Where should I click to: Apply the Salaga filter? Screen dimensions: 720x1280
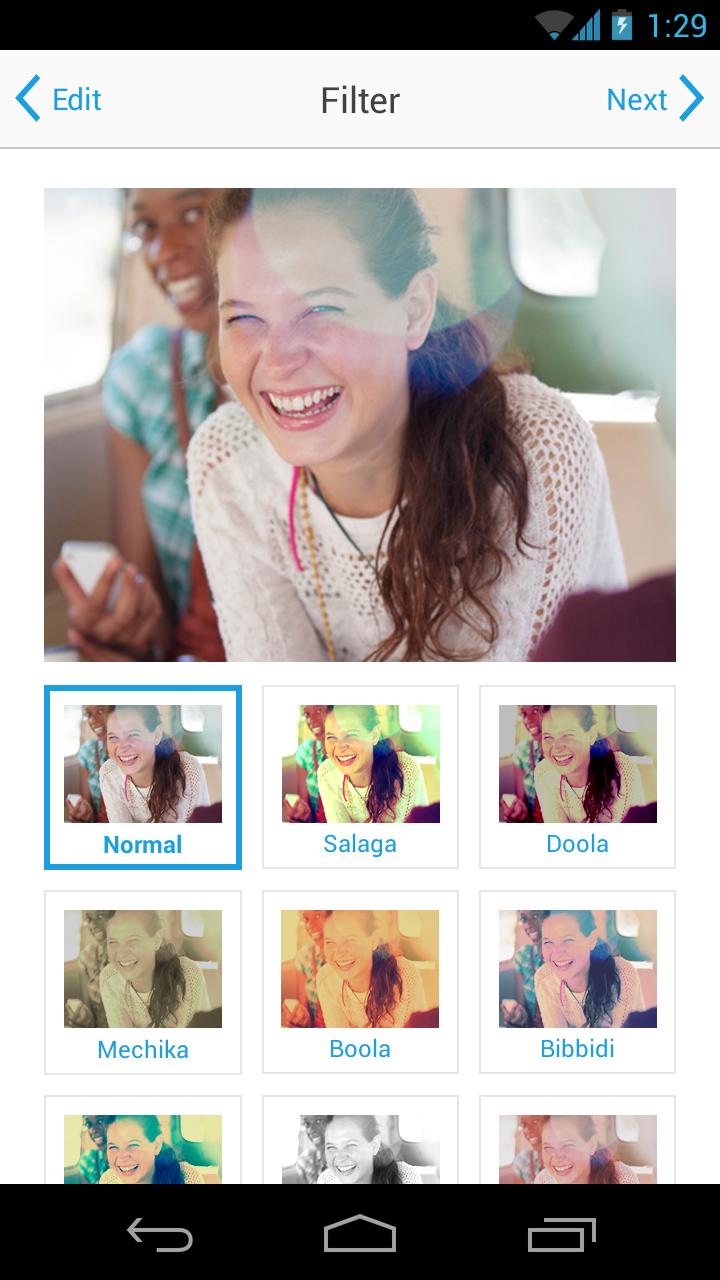pos(360,777)
